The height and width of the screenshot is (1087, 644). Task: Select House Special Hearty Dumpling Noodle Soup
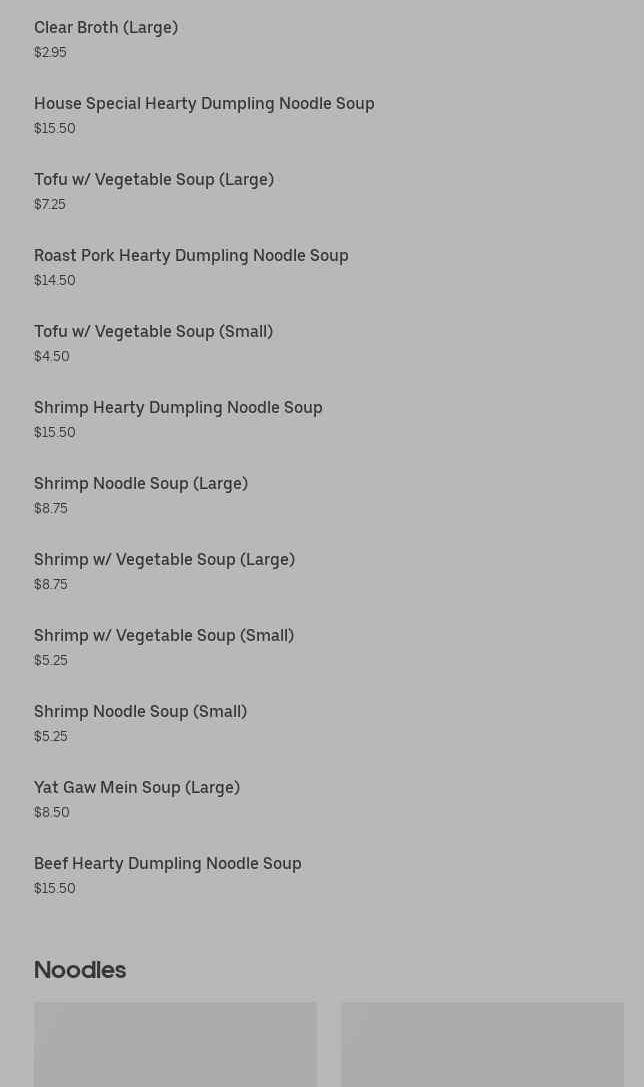coord(204,104)
